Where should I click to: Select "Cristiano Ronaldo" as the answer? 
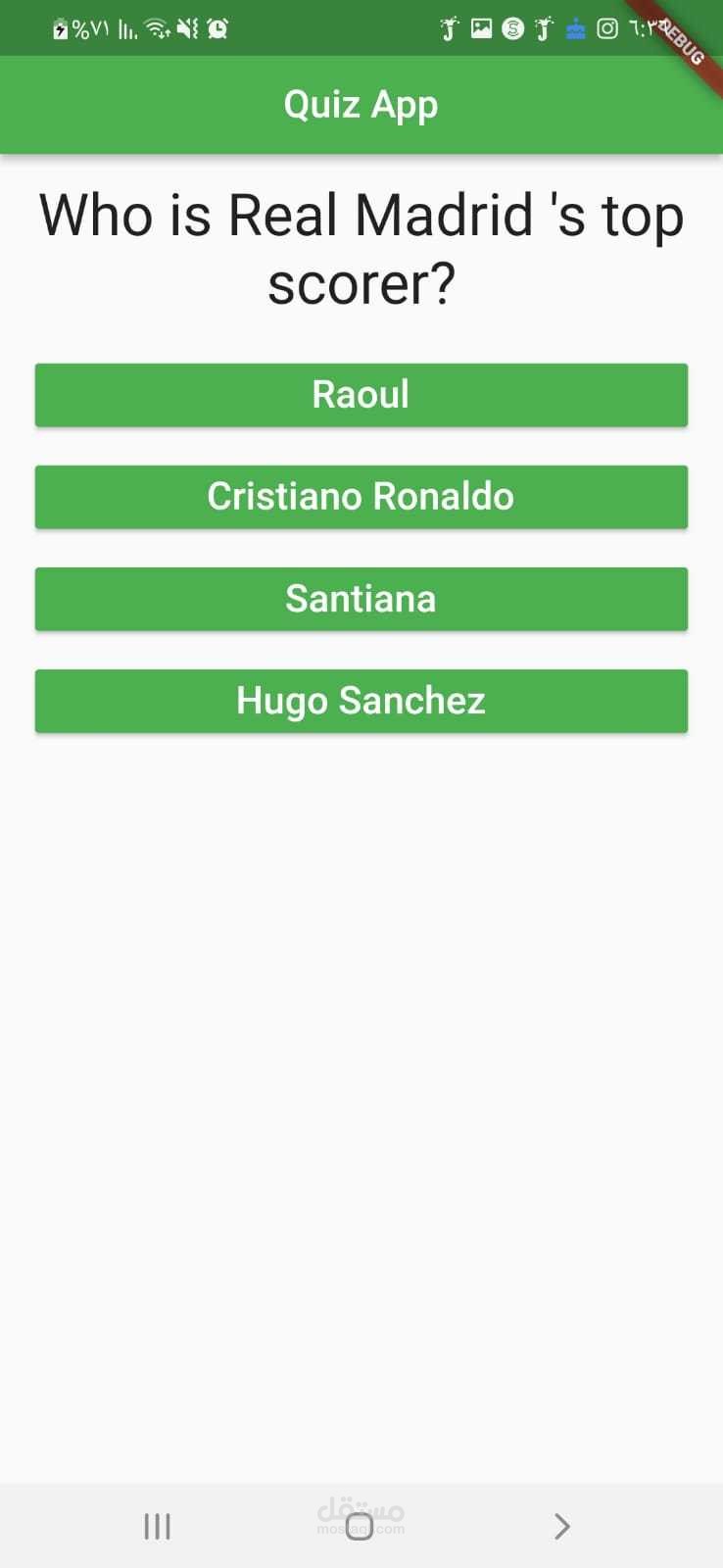(x=361, y=497)
